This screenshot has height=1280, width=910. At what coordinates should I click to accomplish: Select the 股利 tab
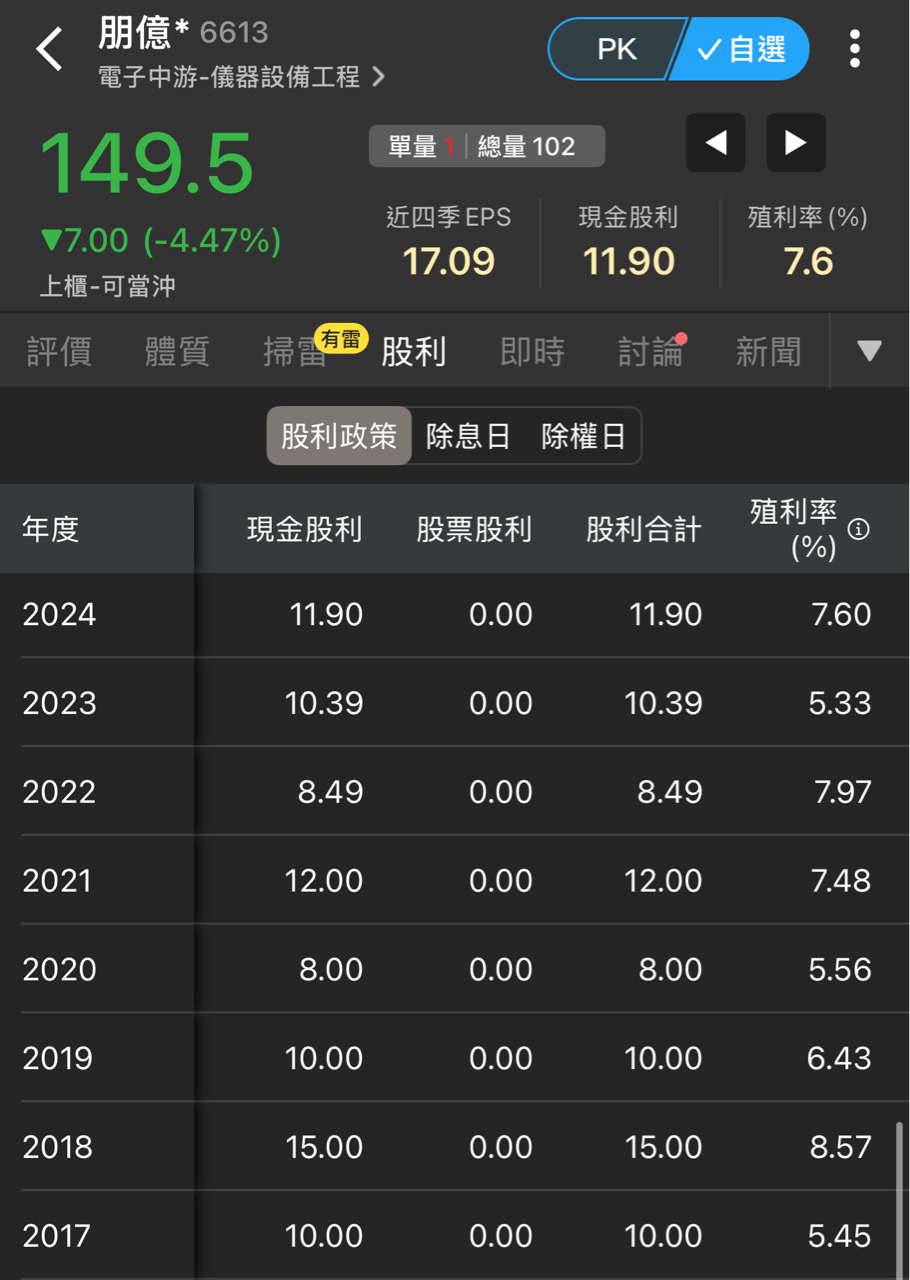coord(413,352)
